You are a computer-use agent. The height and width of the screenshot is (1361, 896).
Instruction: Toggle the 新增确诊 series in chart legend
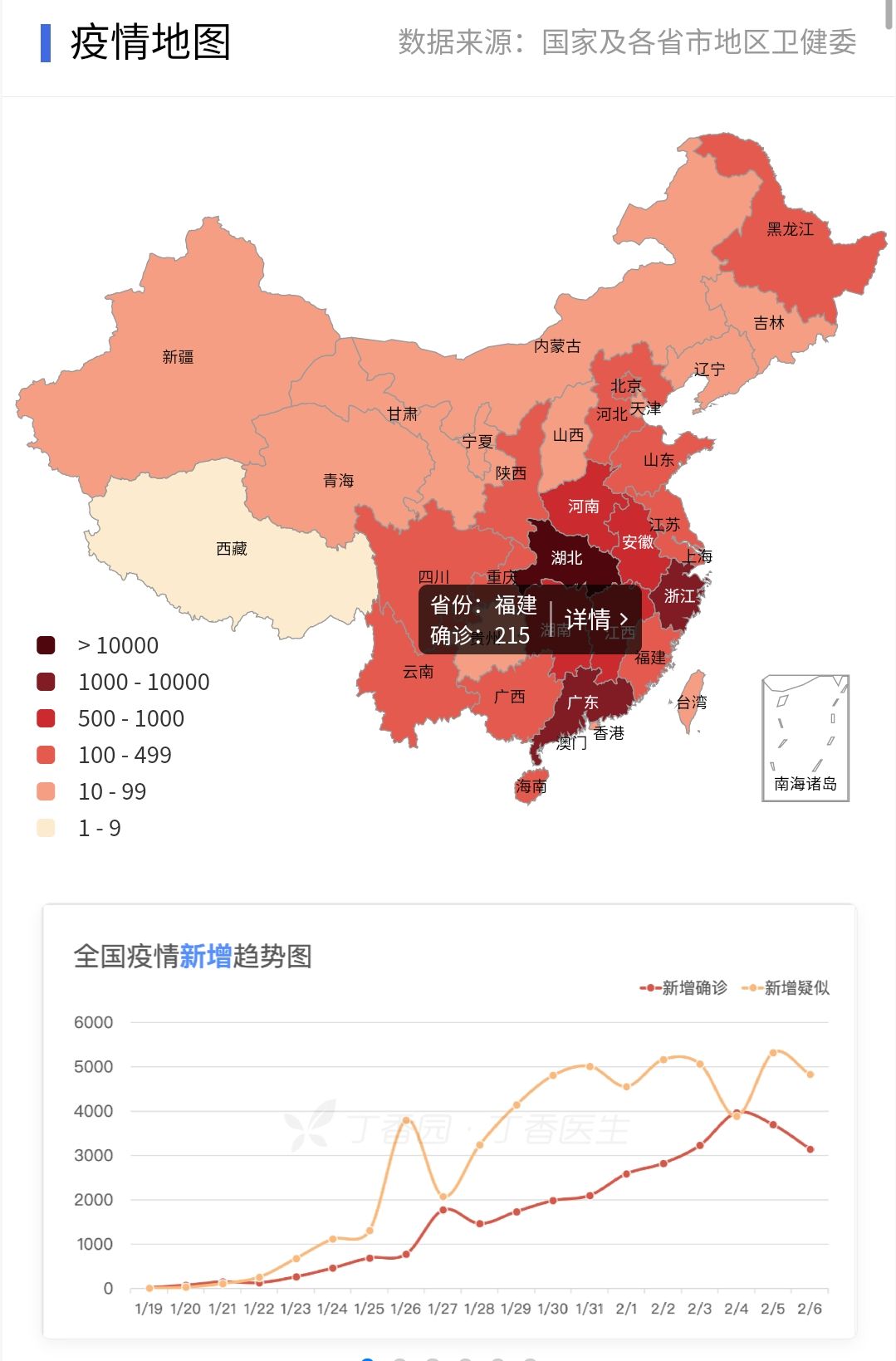(x=683, y=987)
